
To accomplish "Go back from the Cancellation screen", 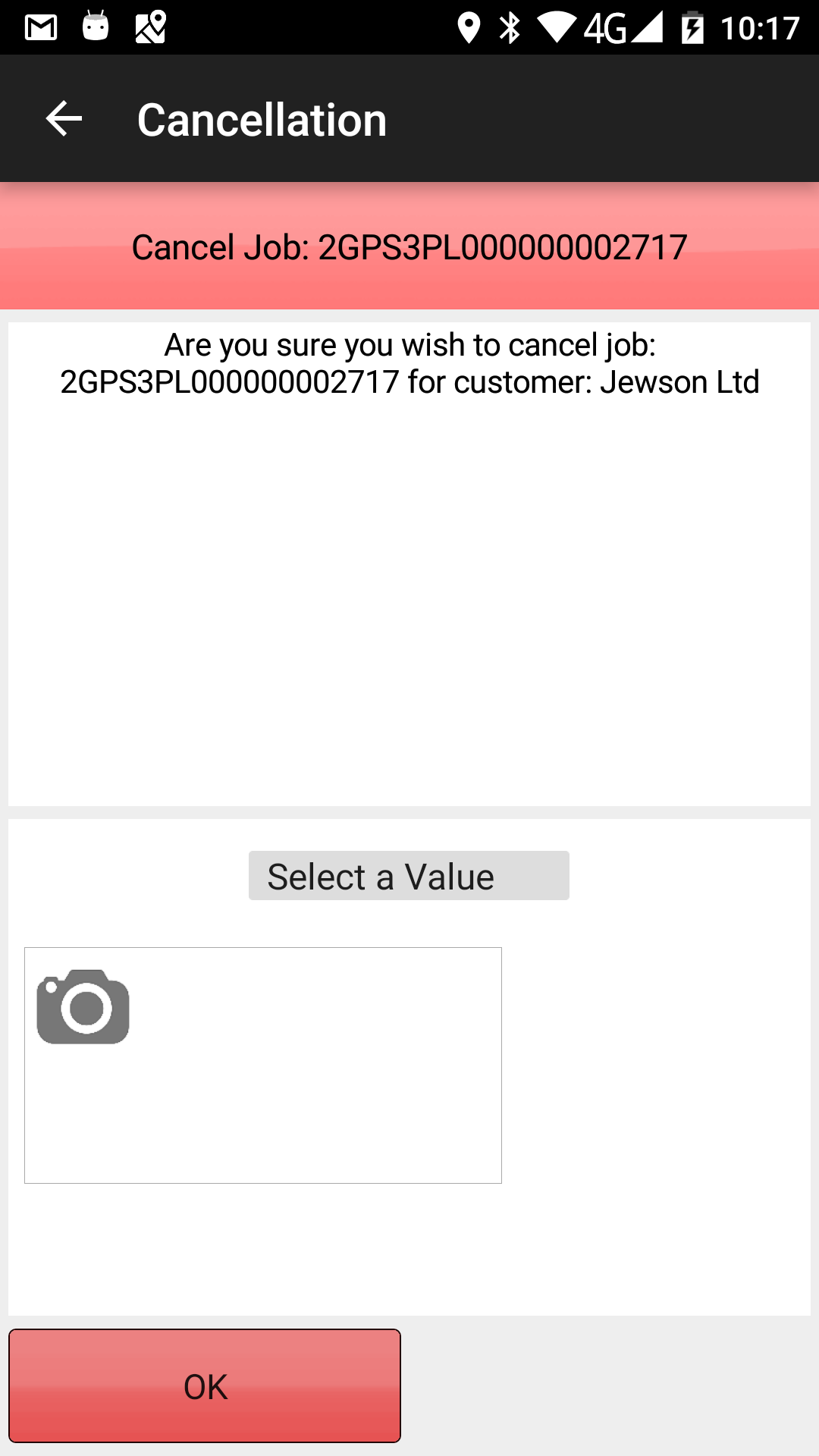I will (x=64, y=119).
